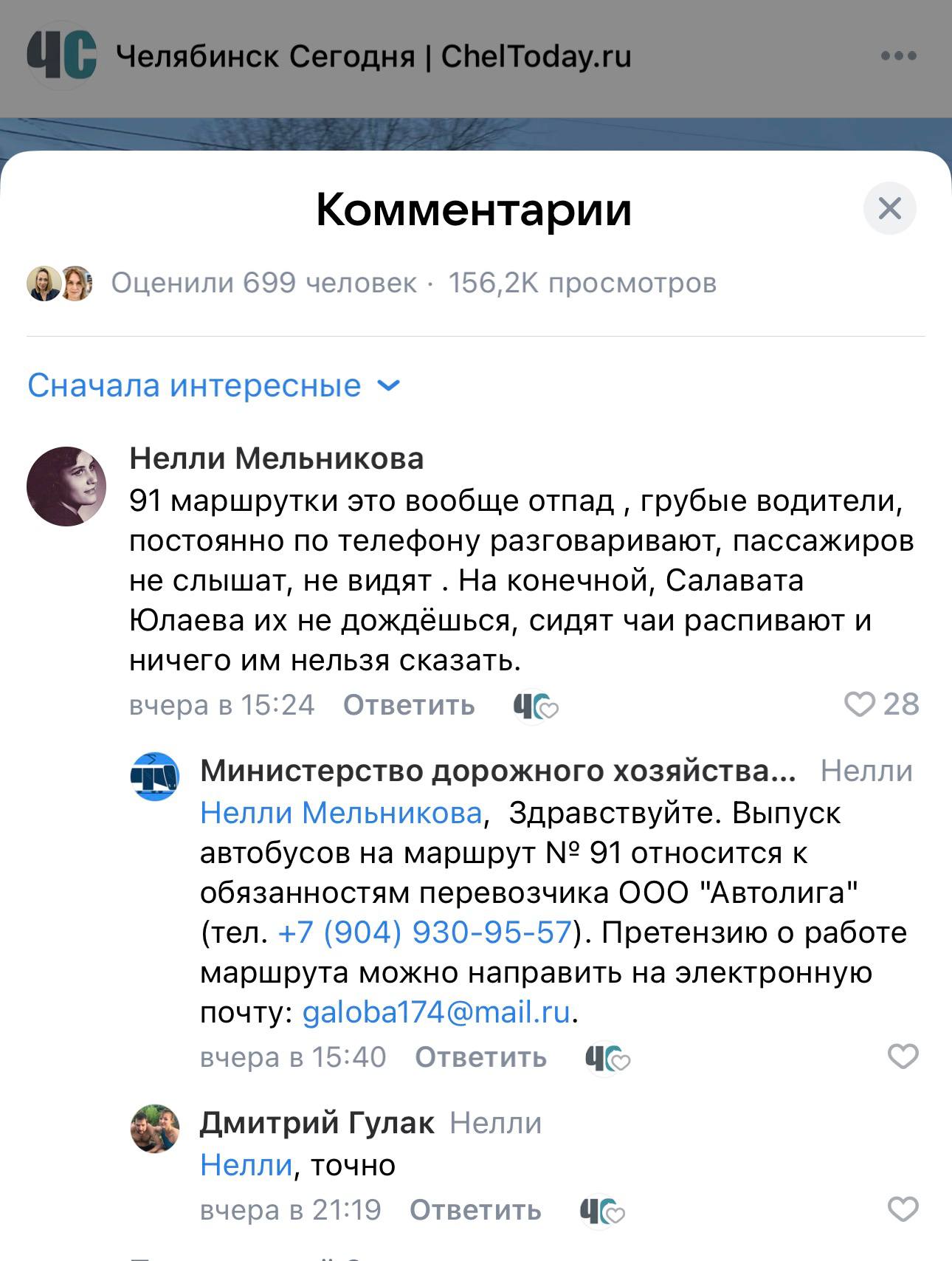Open Дмитрий Гулак's profile

coord(317,1123)
